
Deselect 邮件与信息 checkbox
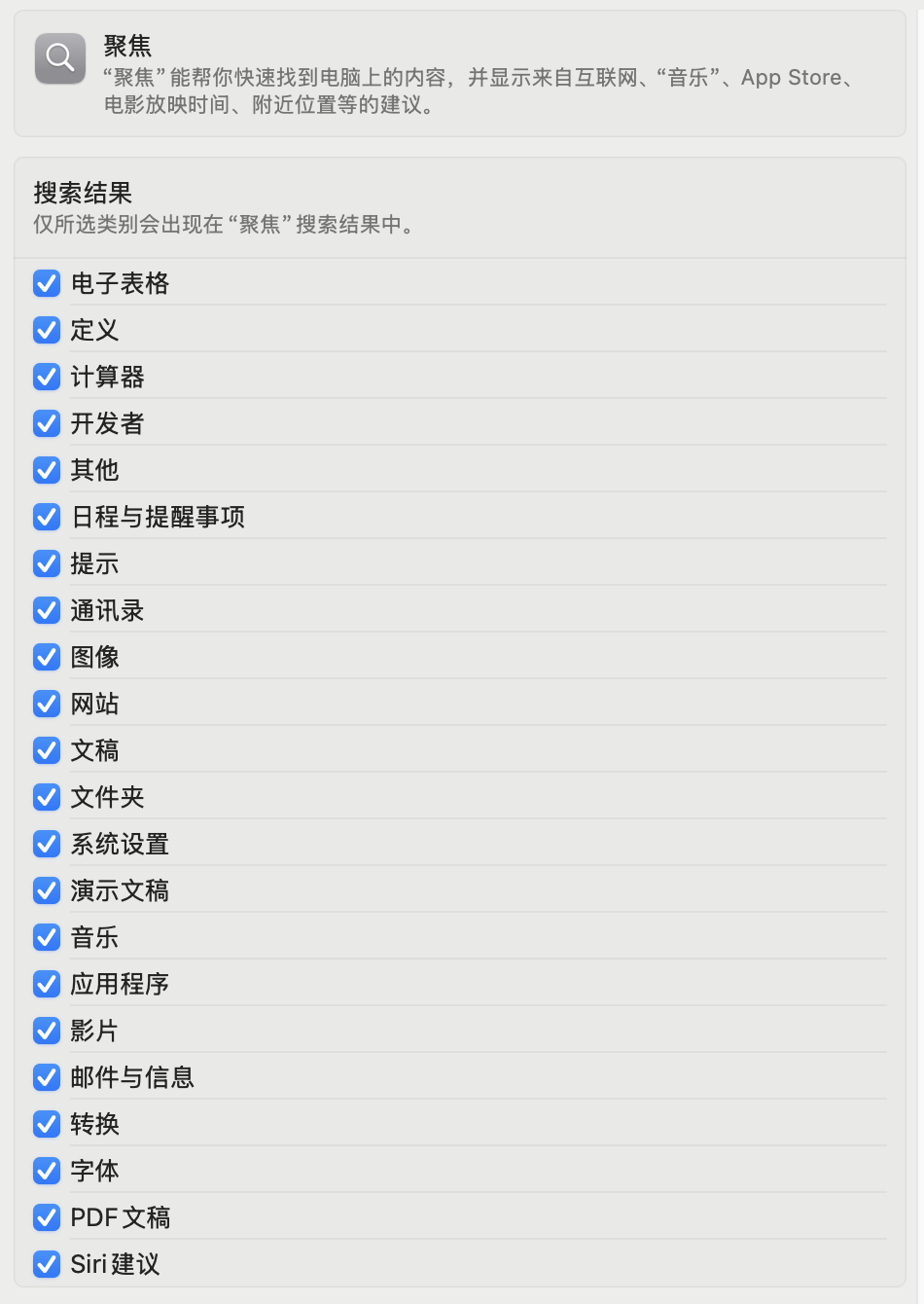(47, 1077)
